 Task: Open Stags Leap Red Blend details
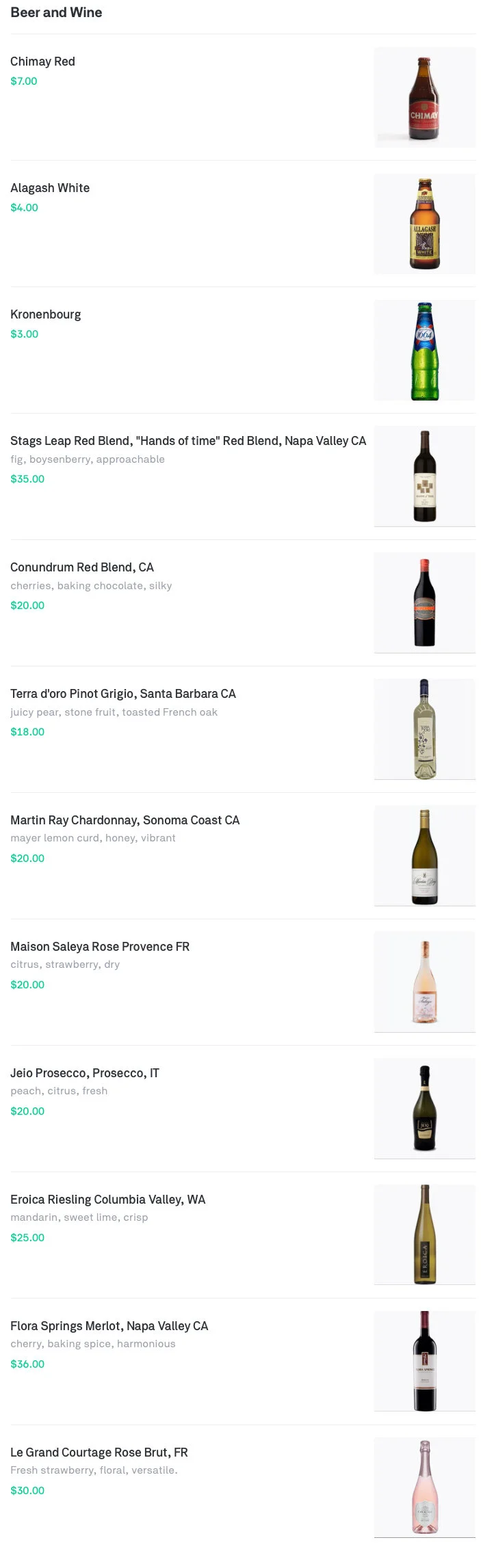[188, 441]
